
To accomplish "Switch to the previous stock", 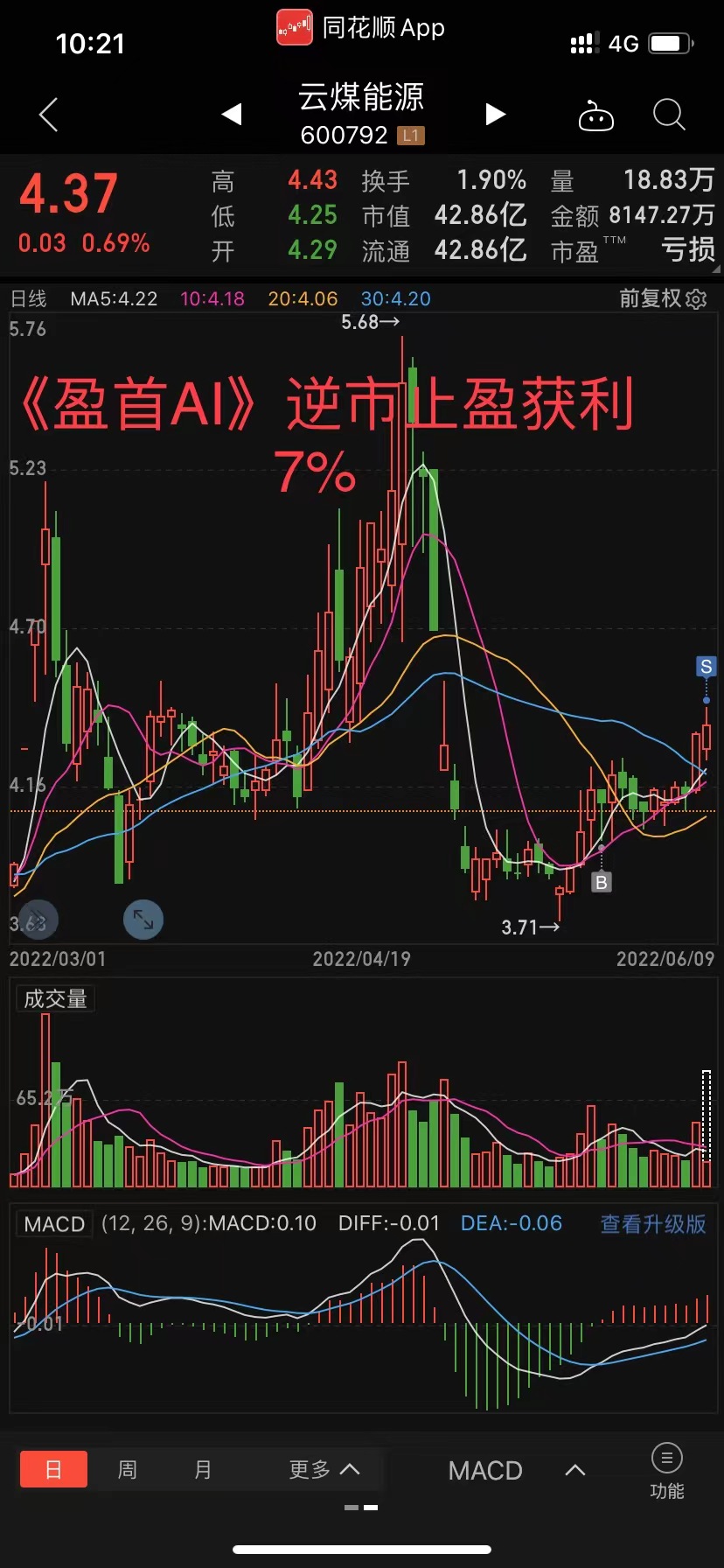I will pyautogui.click(x=232, y=114).
